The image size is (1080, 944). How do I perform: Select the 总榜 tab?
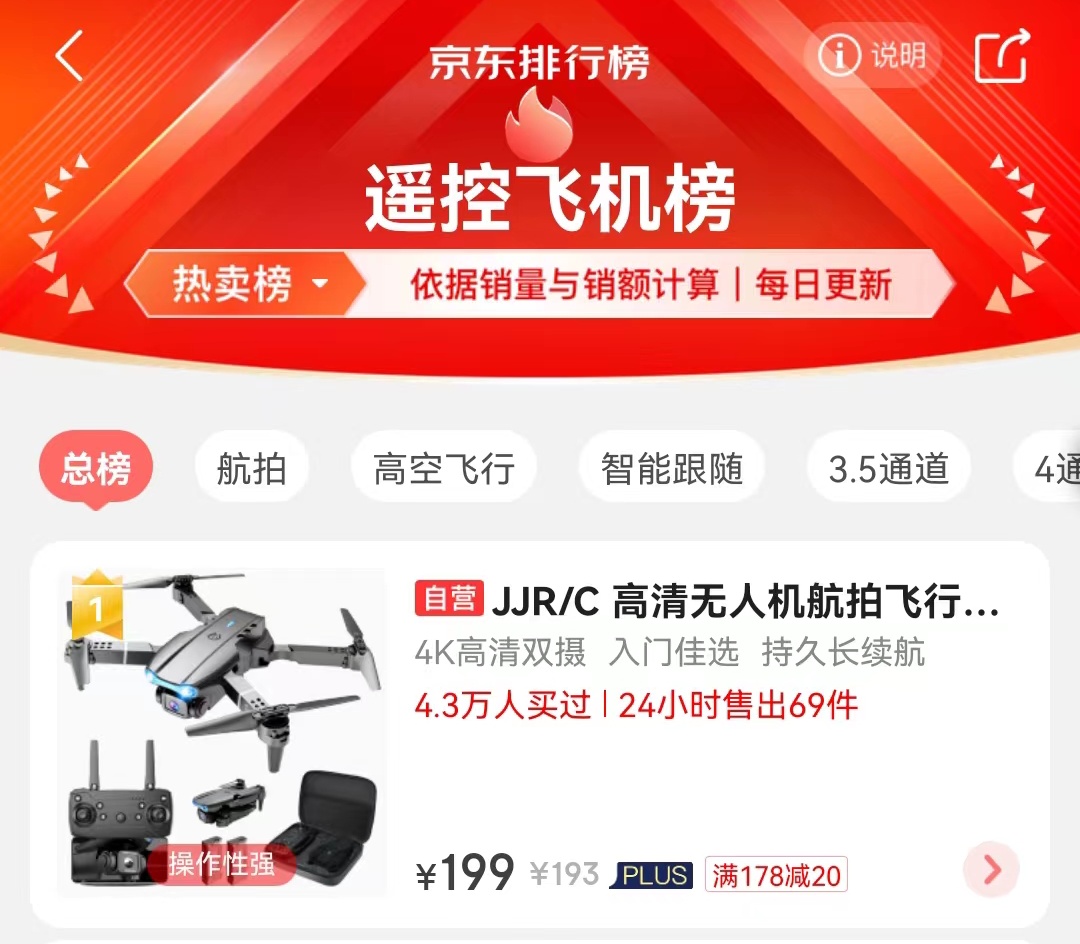pyautogui.click(x=96, y=468)
